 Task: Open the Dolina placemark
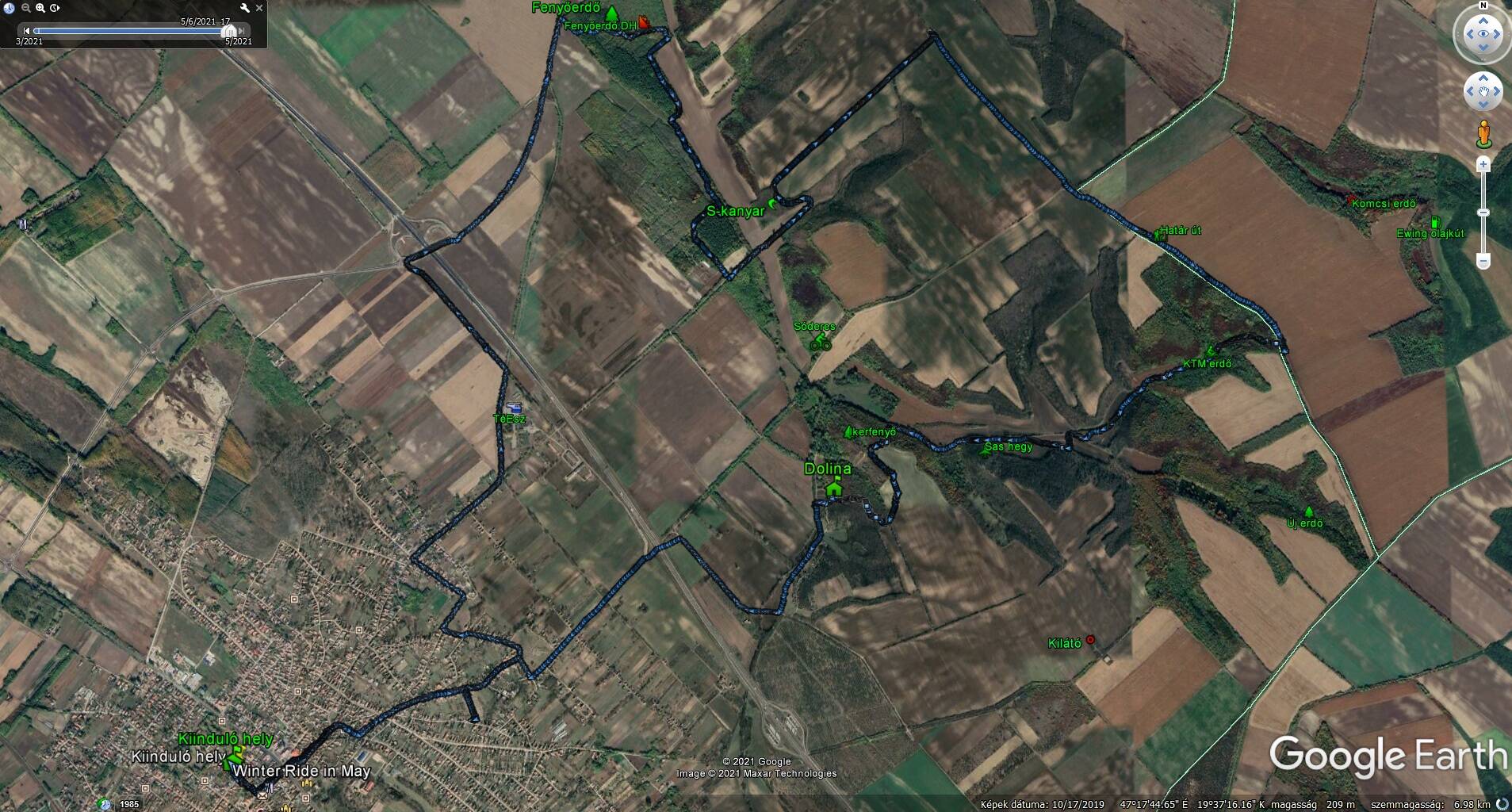click(x=833, y=488)
